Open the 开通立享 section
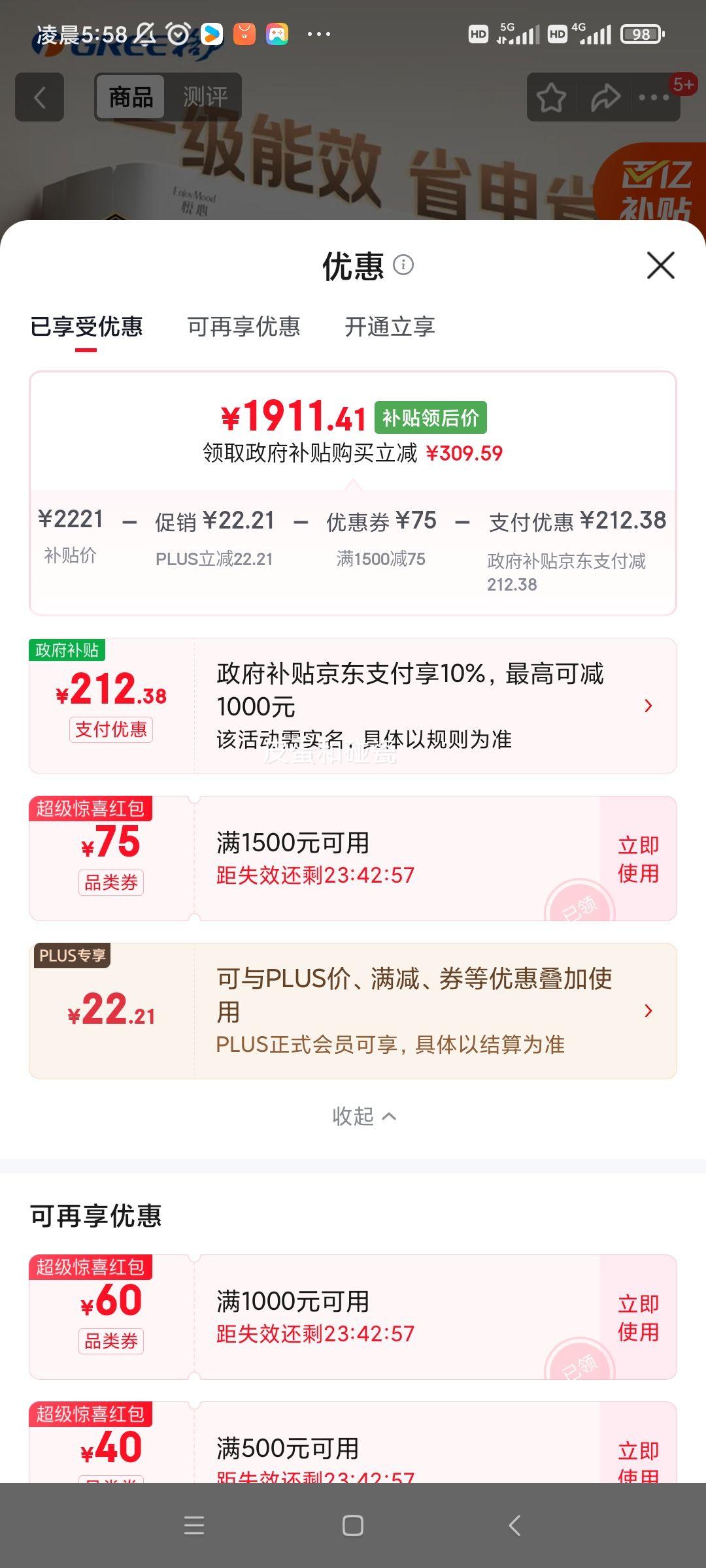The width and height of the screenshot is (706, 1568). tap(390, 327)
